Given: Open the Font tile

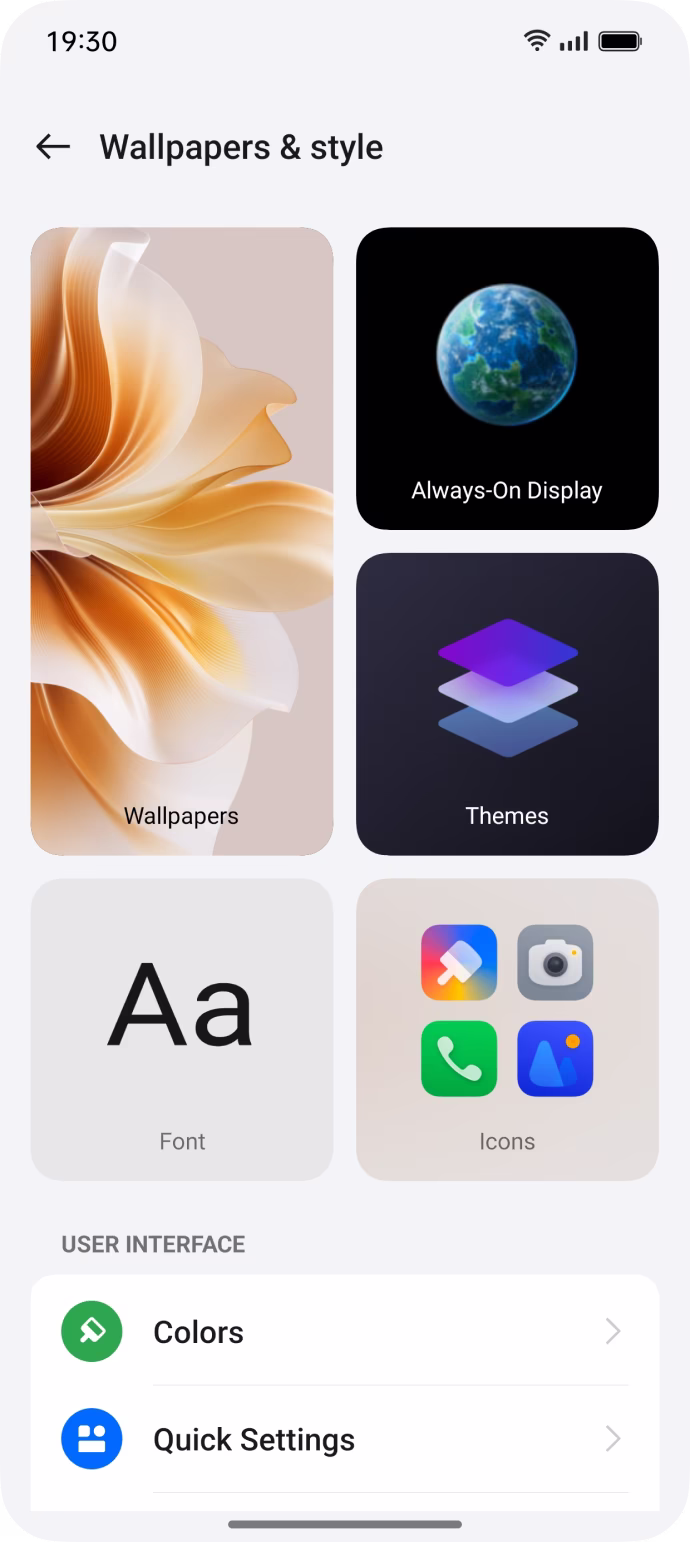Looking at the screenshot, I should click(182, 1029).
